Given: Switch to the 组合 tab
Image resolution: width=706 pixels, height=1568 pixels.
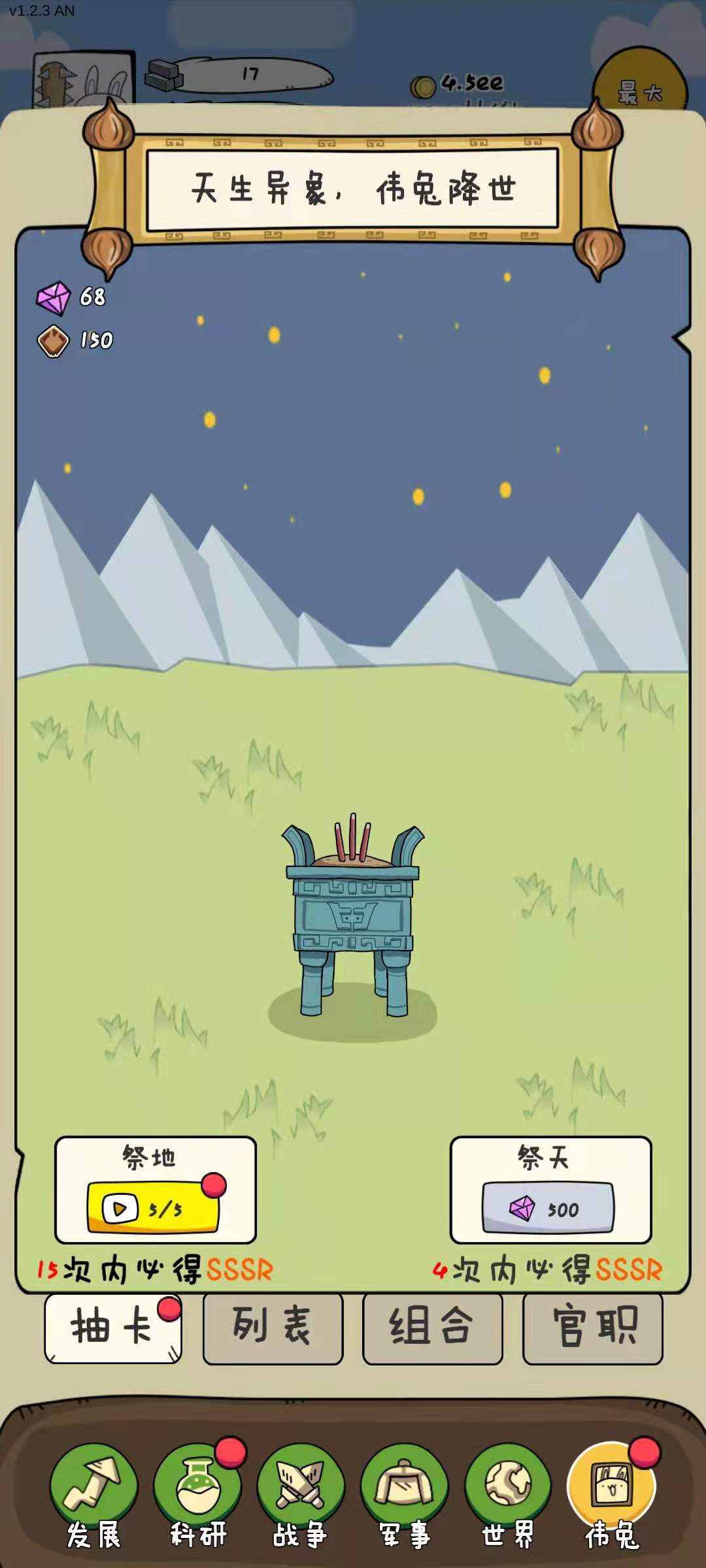Looking at the screenshot, I should point(432,1328).
